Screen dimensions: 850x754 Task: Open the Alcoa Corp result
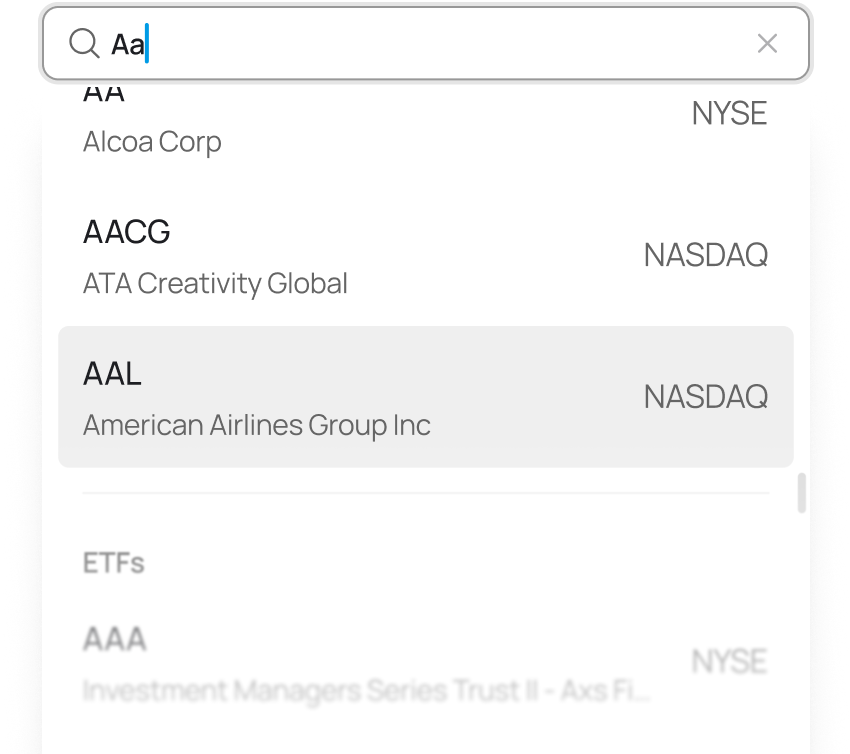[425, 125]
